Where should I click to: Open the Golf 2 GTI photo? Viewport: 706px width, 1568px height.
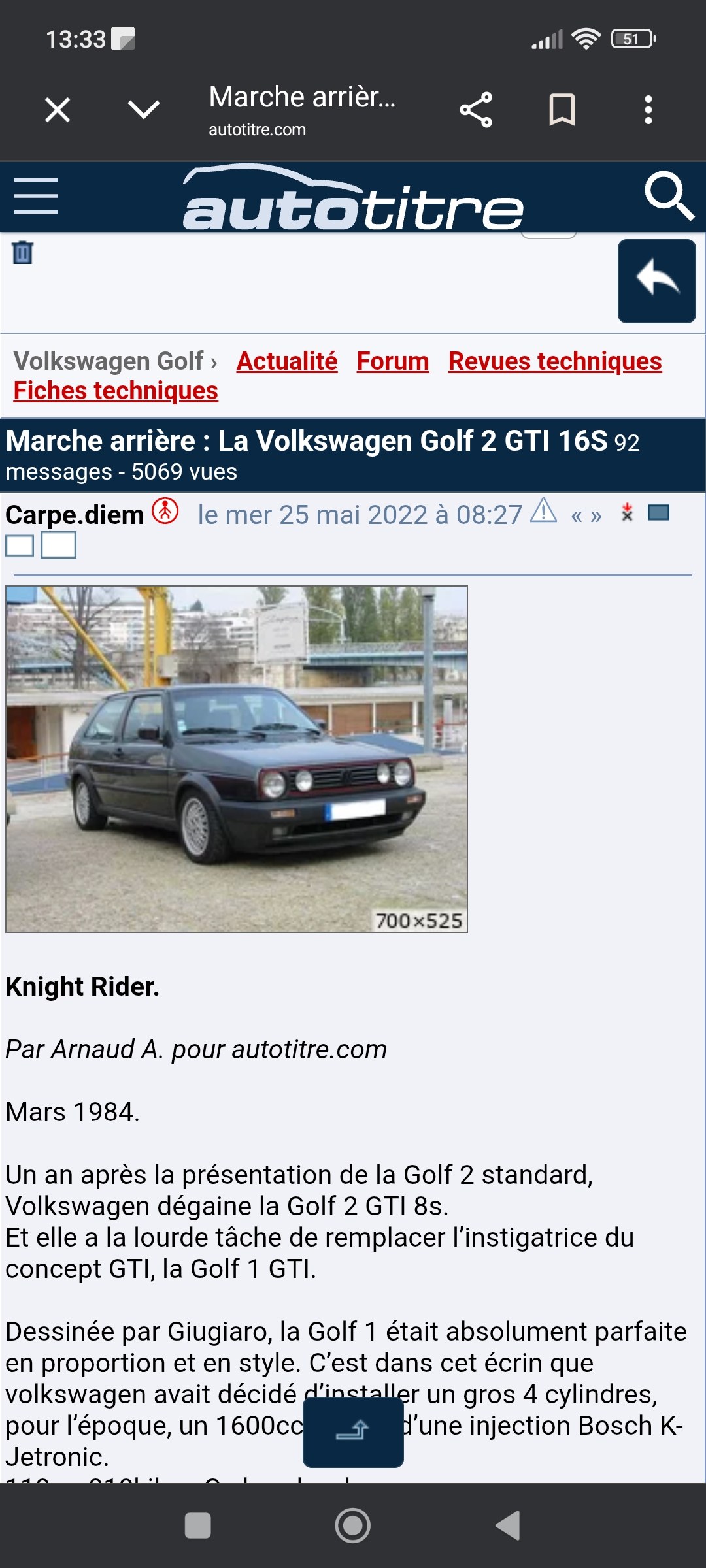coord(237,759)
